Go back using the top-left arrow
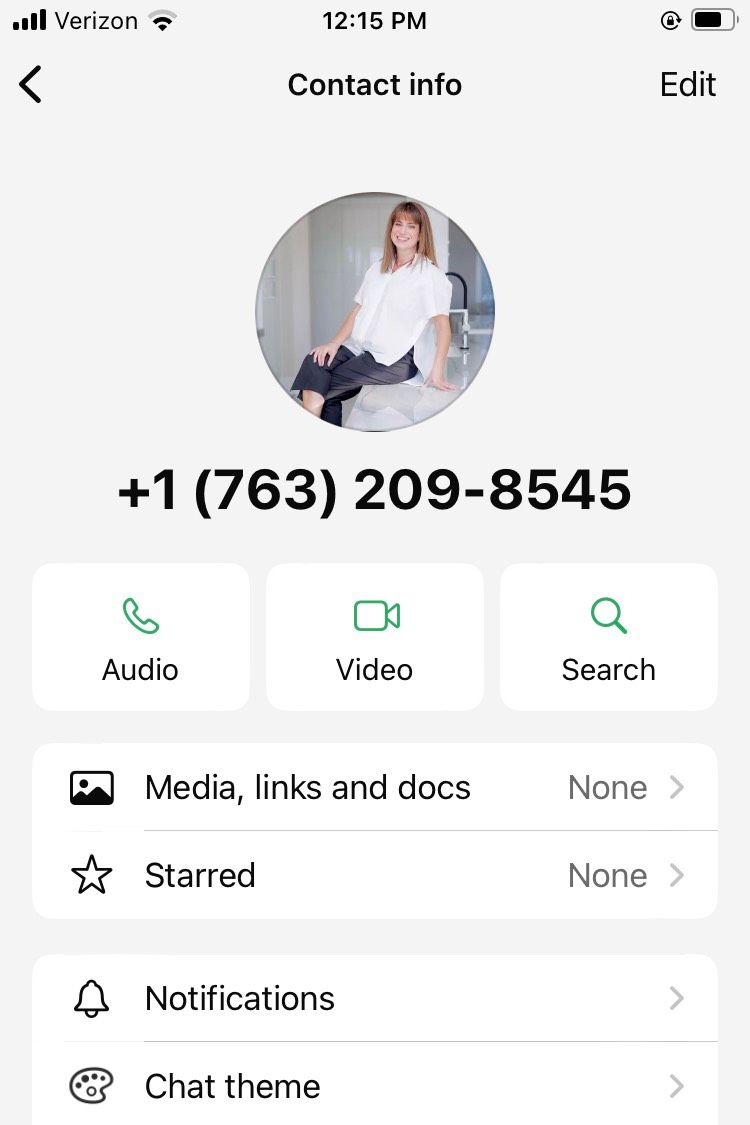Screen dimensions: 750x1125 31,85
